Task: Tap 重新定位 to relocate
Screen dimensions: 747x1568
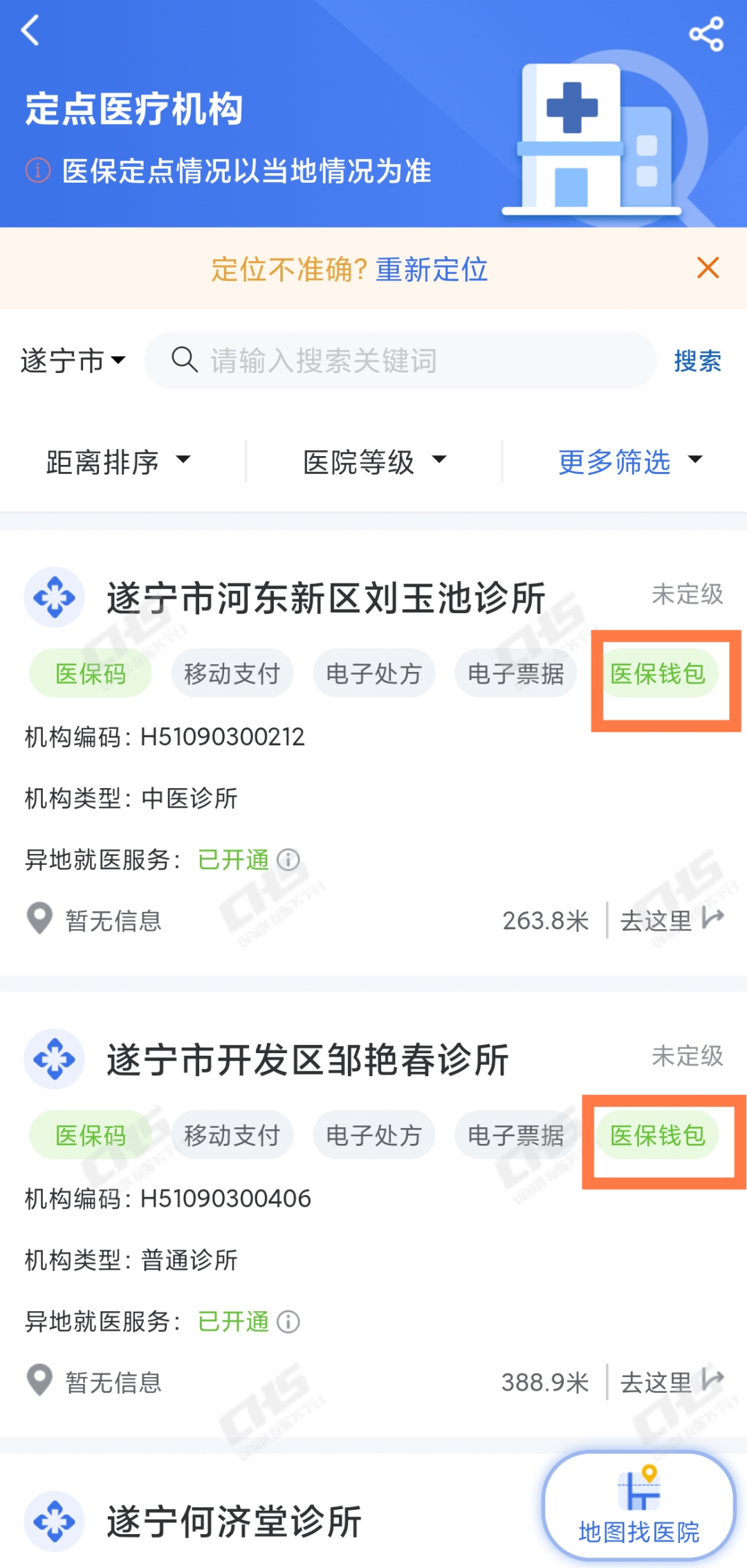Action: click(432, 269)
